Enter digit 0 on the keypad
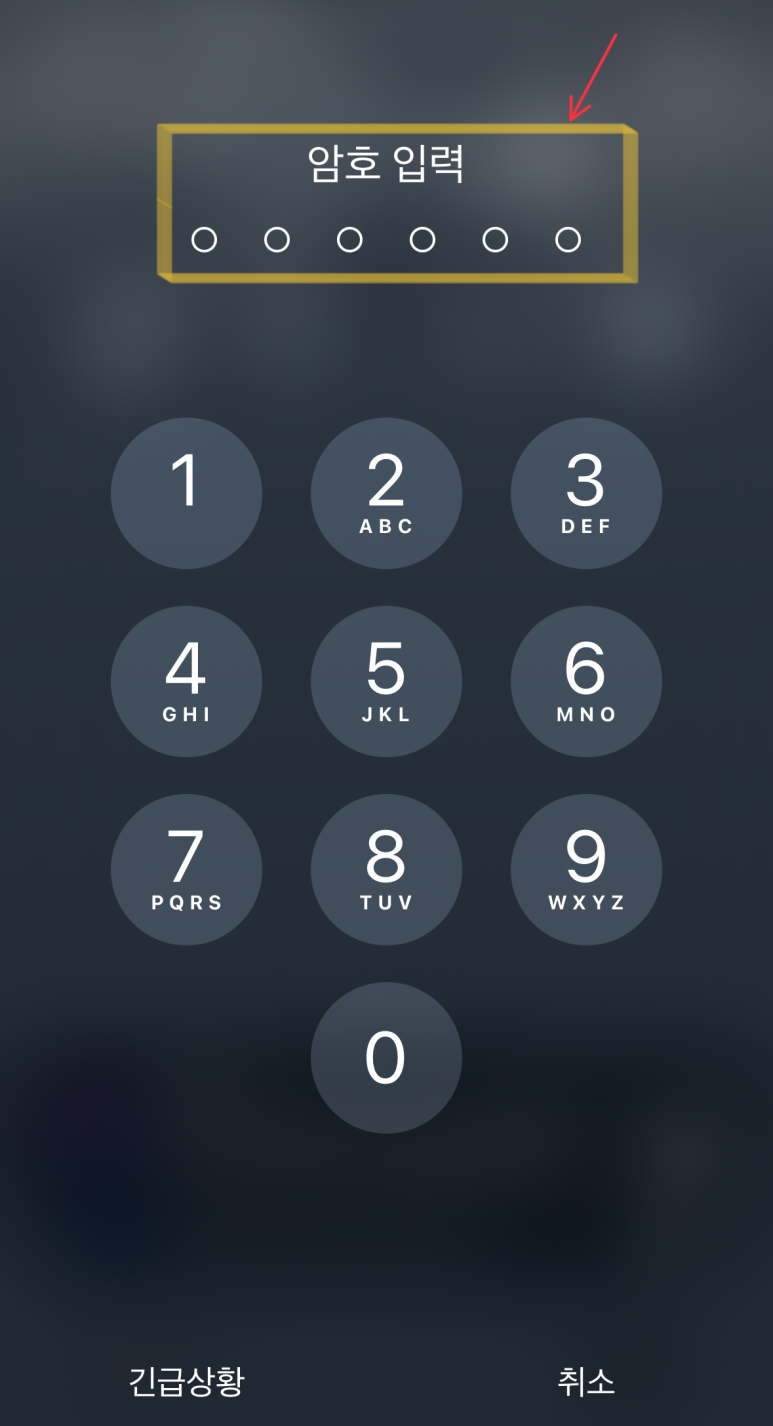Viewport: 773px width, 1426px height. point(386,1057)
